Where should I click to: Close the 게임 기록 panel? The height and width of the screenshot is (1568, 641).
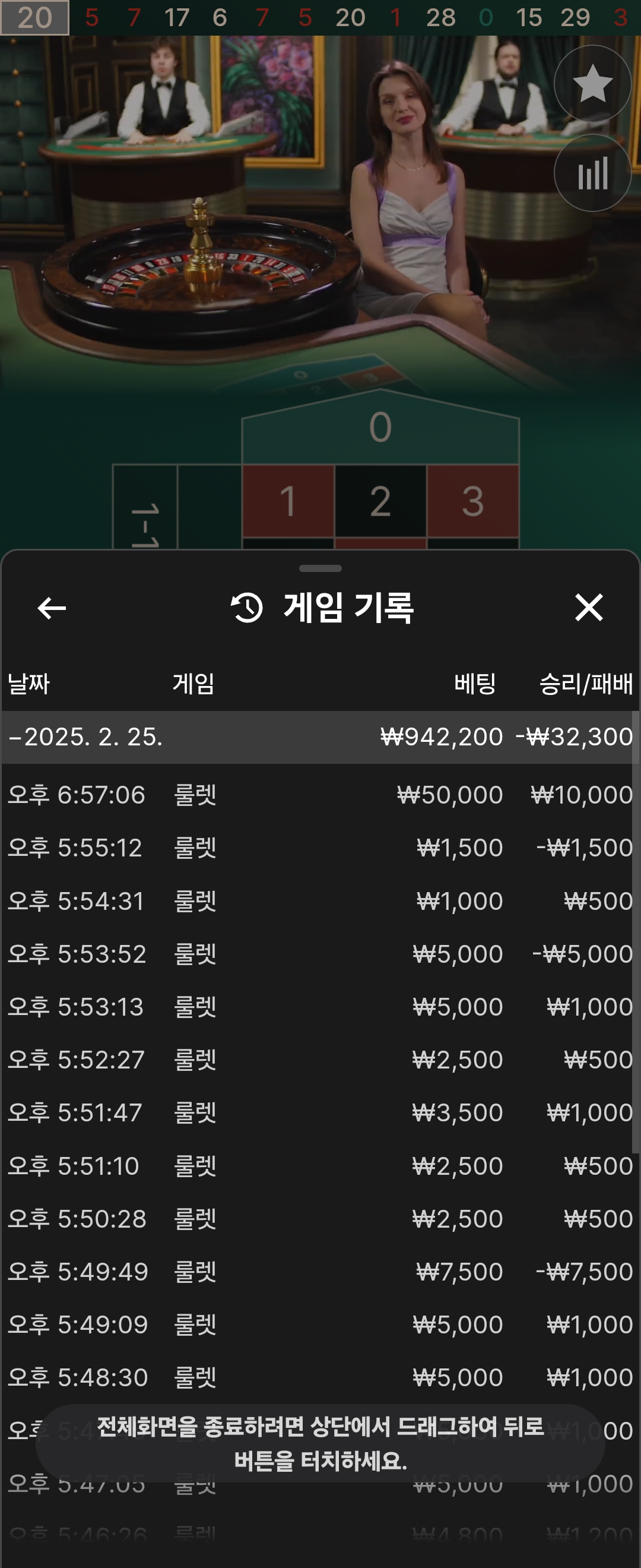tap(588, 608)
